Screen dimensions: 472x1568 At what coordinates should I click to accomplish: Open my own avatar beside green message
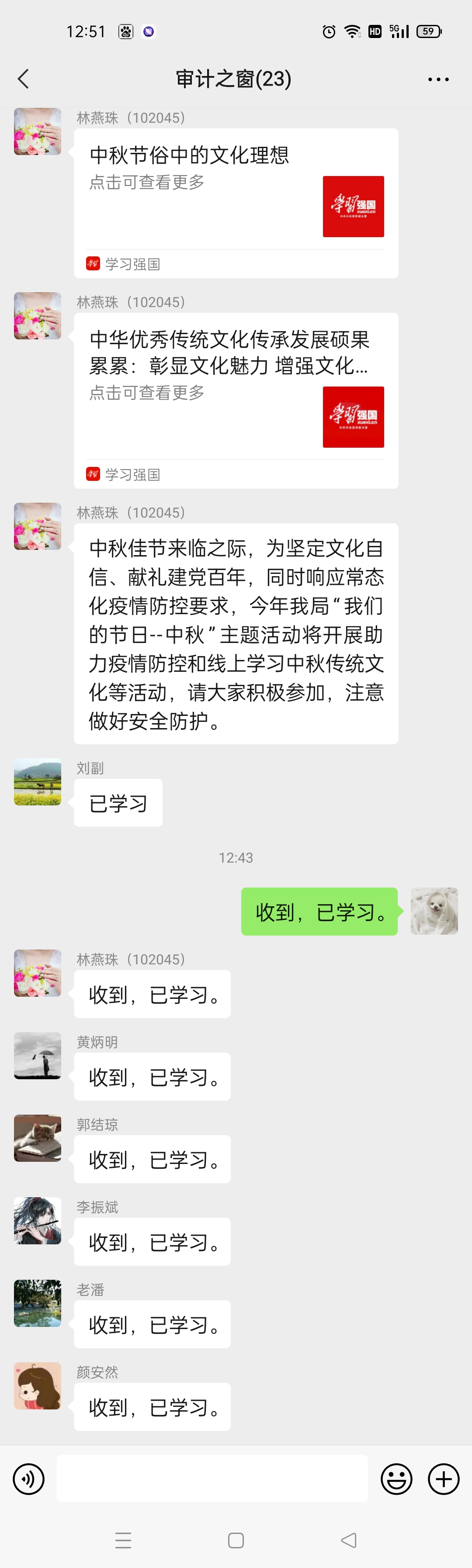[434, 911]
